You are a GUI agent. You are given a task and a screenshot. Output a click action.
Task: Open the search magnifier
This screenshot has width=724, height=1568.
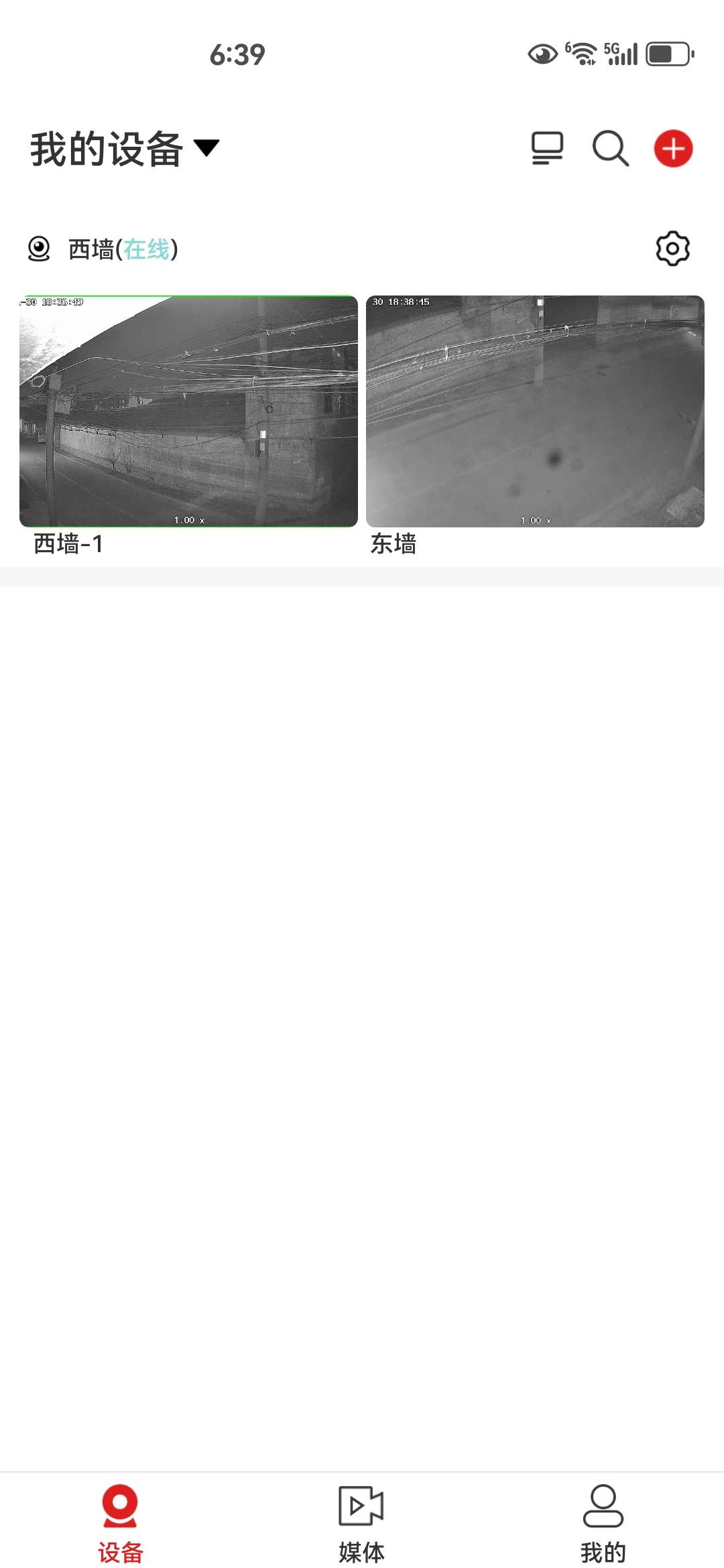click(x=610, y=148)
